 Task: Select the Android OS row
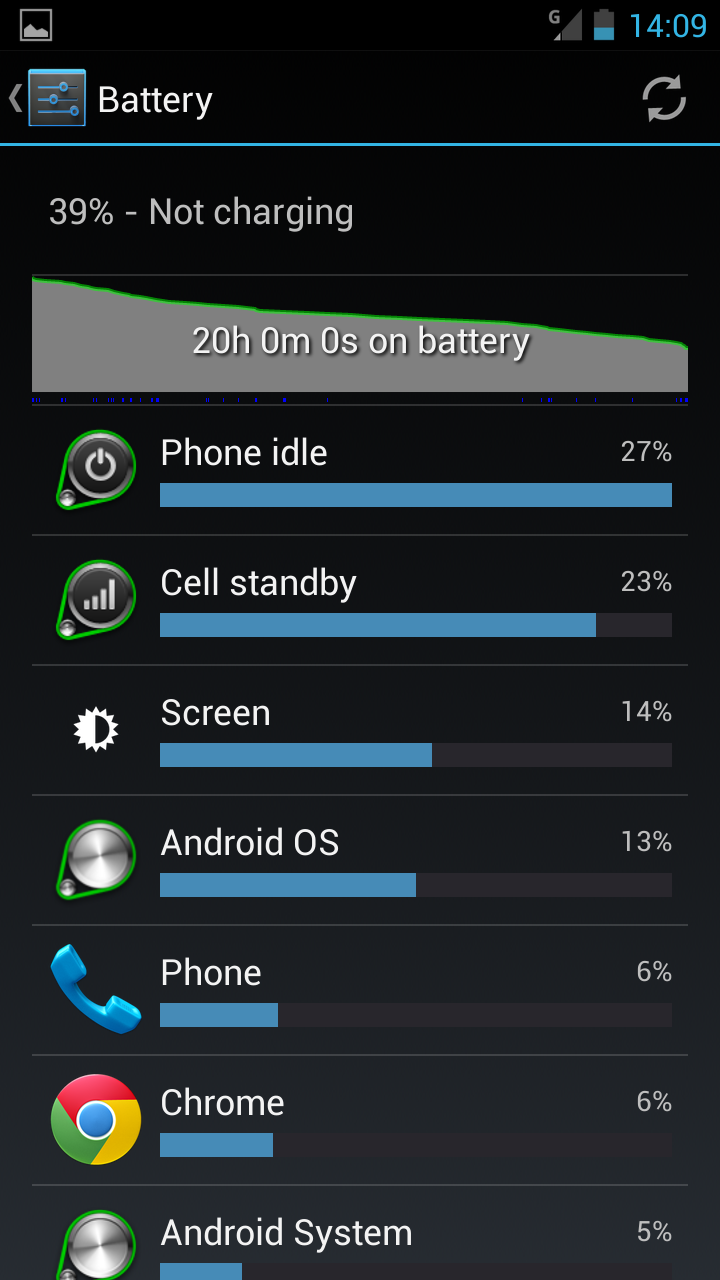360,860
